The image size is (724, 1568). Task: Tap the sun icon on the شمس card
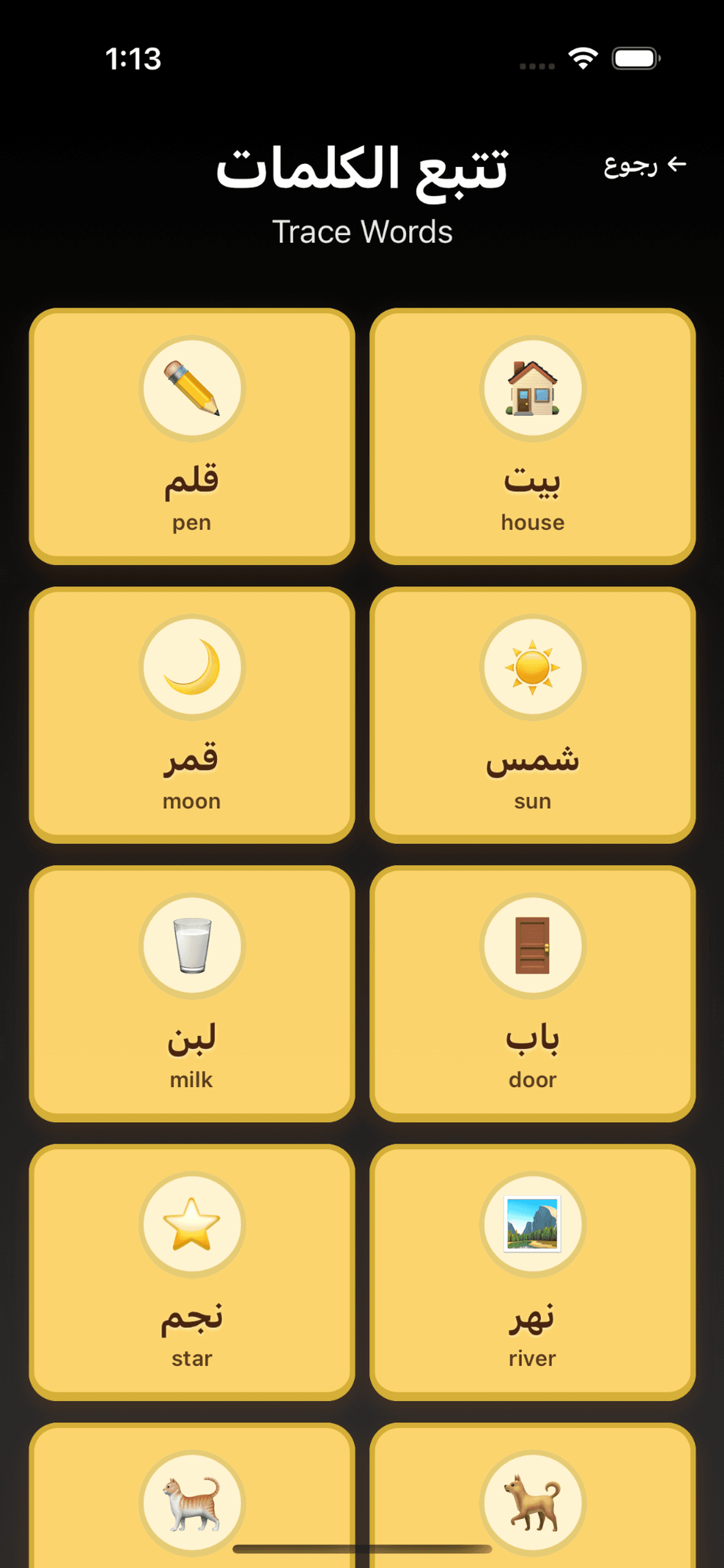coord(532,668)
